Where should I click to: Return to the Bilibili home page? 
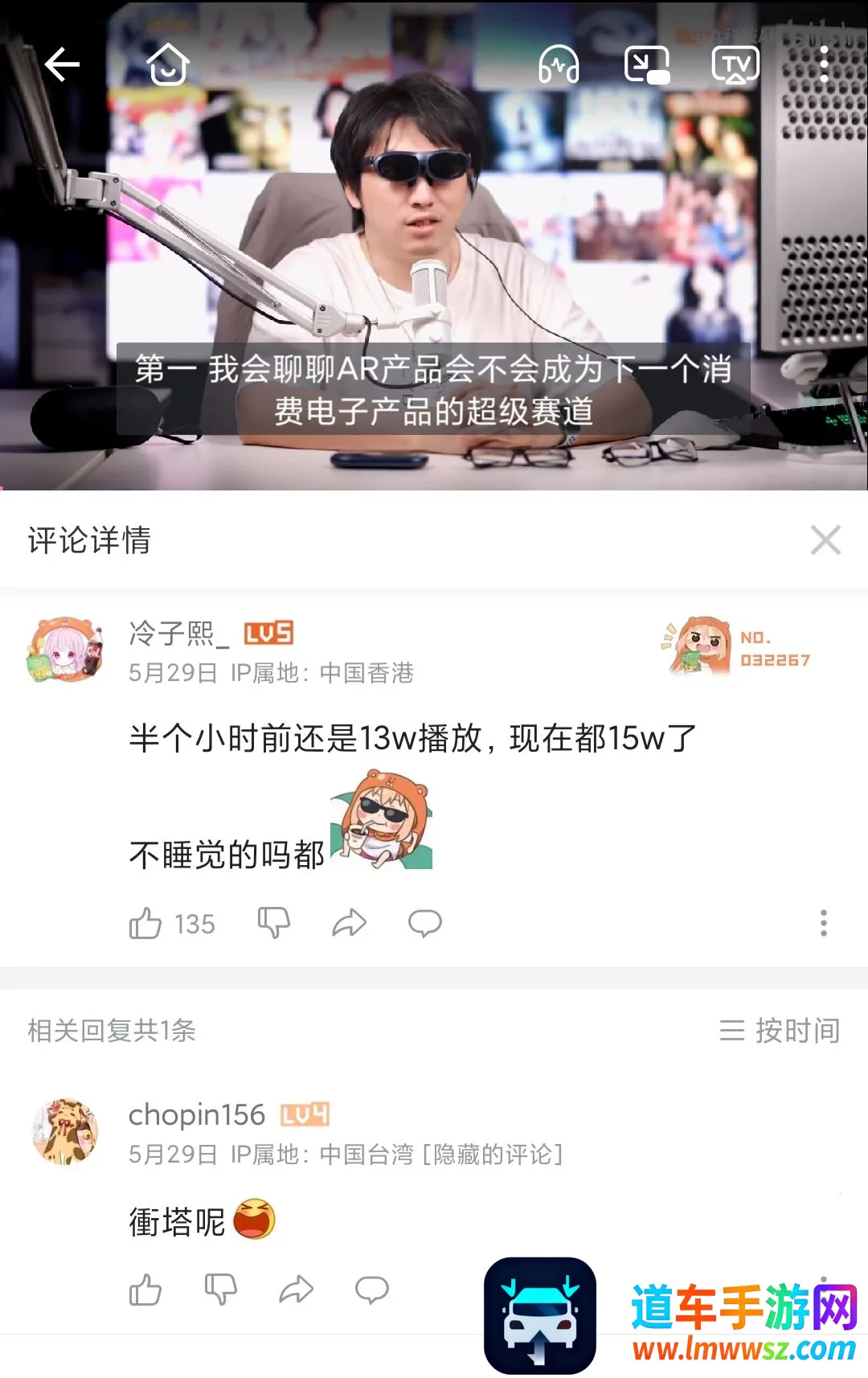pos(167,64)
